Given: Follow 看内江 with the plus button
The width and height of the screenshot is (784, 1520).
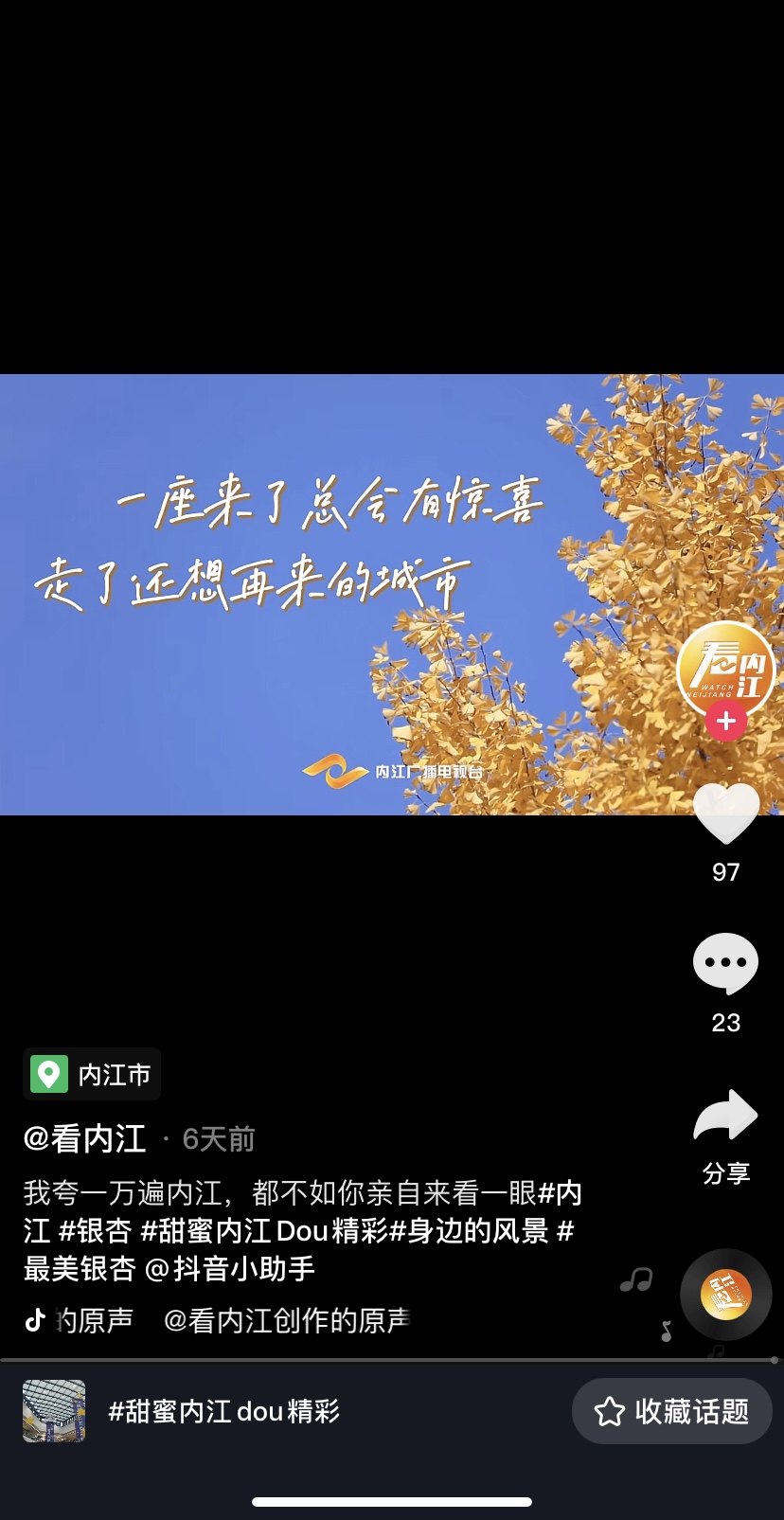Looking at the screenshot, I should pos(725,722).
